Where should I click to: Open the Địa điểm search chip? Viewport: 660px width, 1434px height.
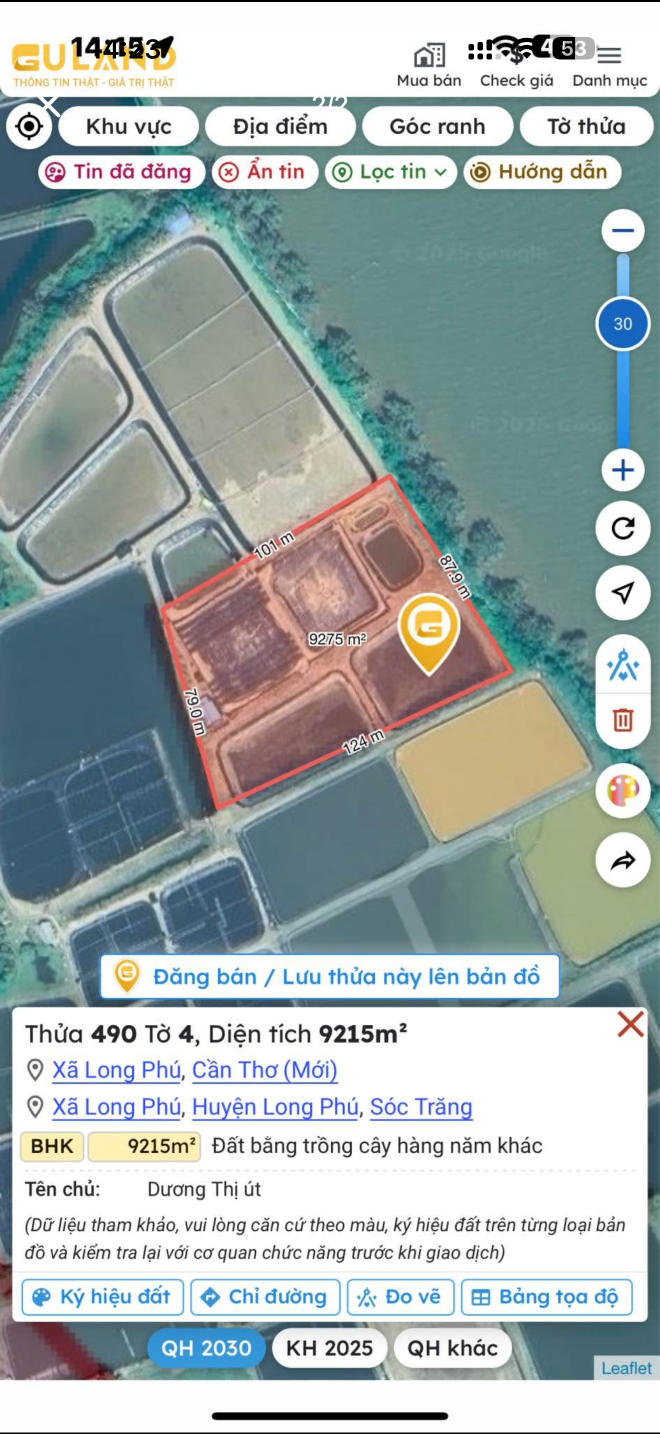280,126
